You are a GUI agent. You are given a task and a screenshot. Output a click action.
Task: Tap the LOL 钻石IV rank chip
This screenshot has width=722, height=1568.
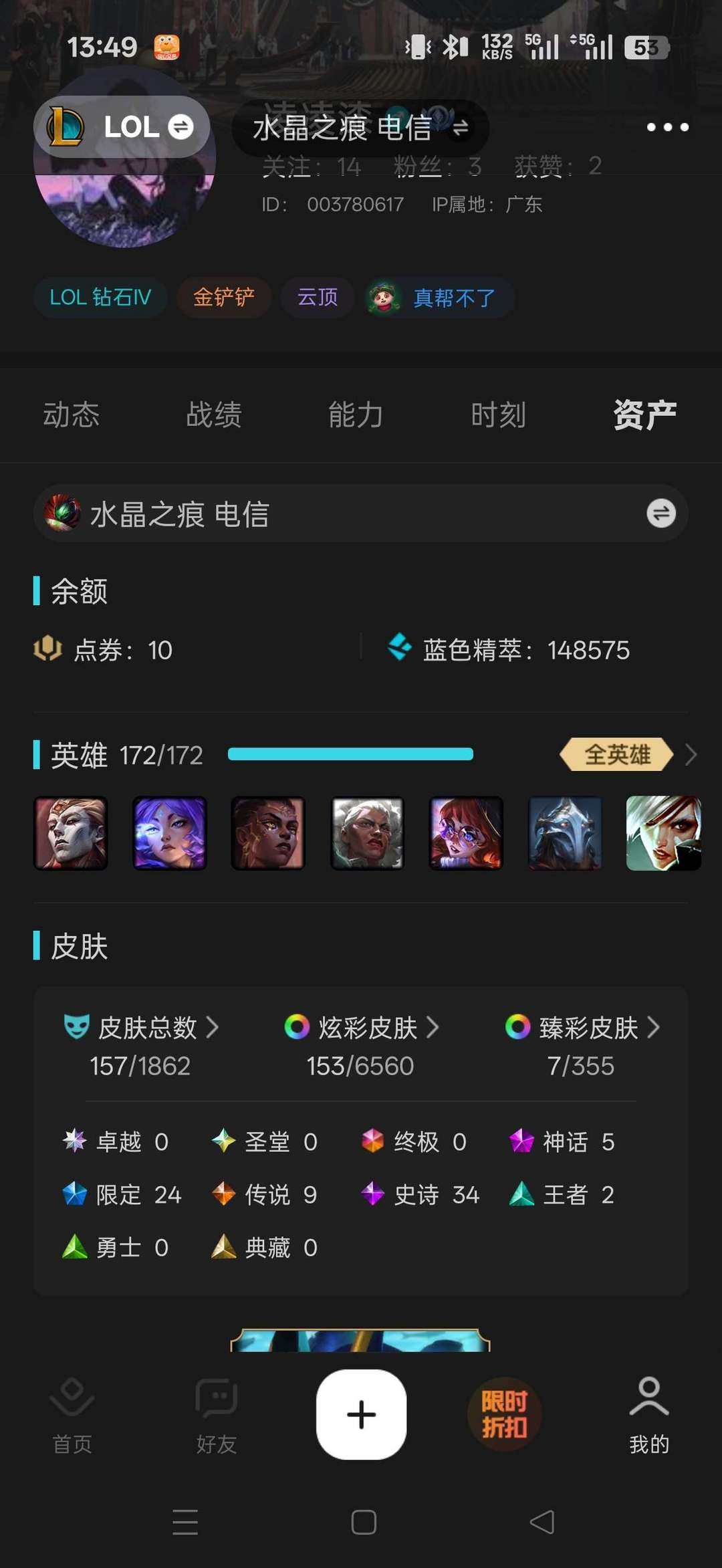click(x=100, y=297)
